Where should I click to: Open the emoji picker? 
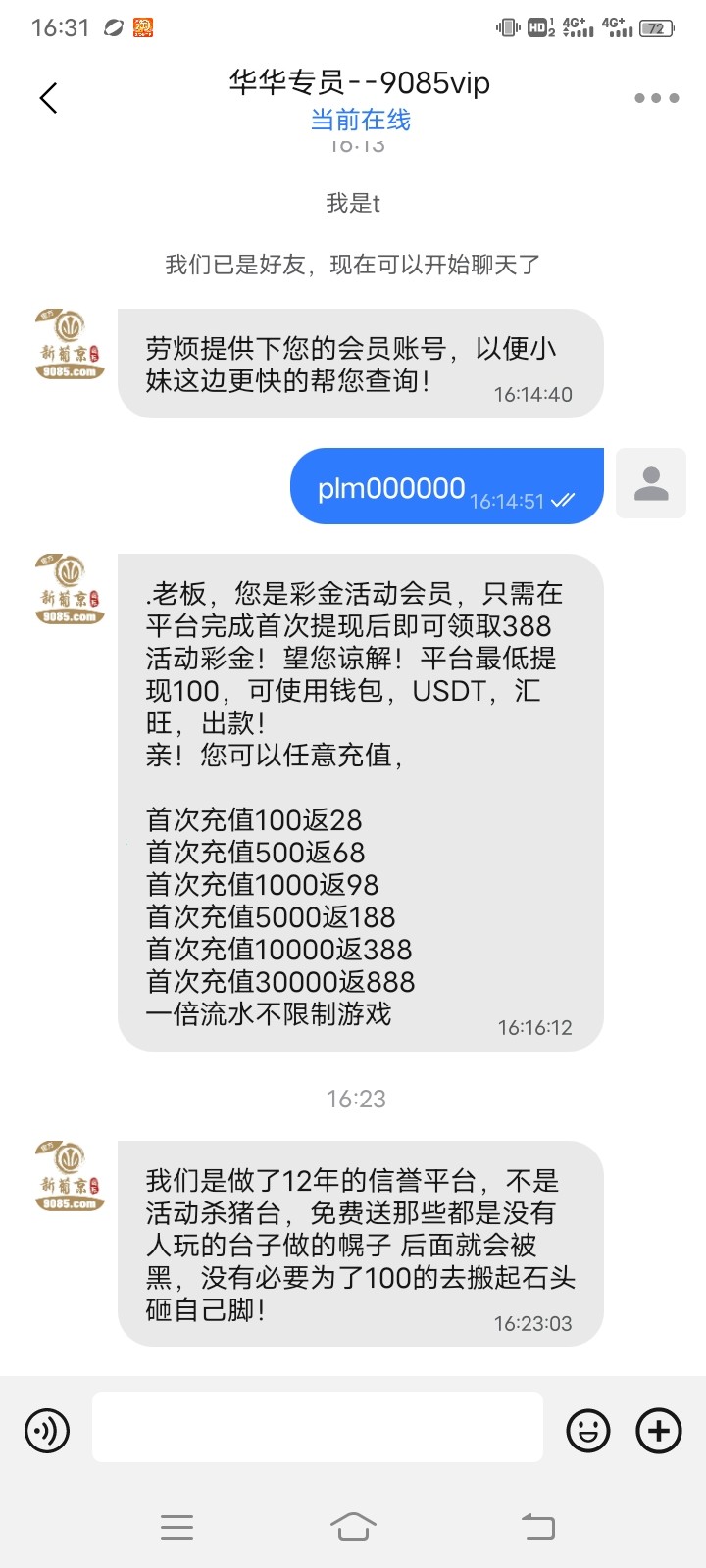click(x=588, y=1431)
